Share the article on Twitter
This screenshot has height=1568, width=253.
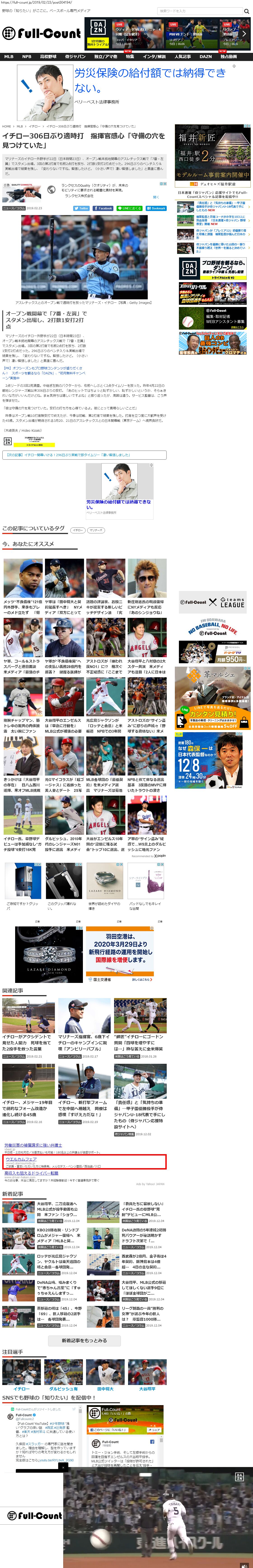tap(82, 208)
